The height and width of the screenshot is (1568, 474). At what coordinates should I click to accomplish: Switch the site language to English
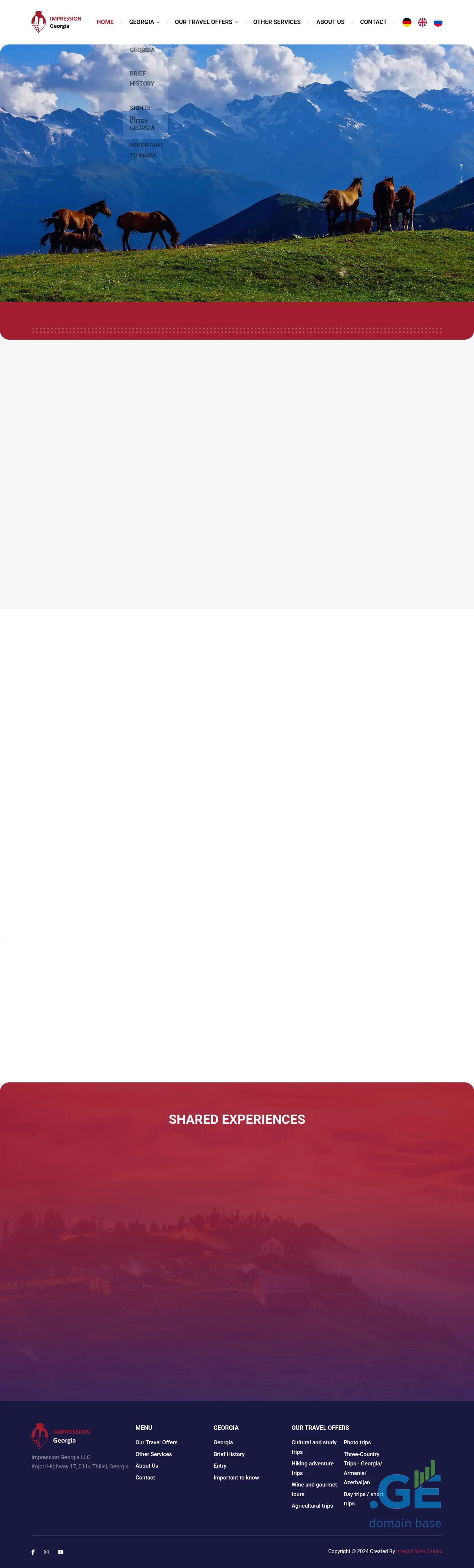[x=422, y=22]
